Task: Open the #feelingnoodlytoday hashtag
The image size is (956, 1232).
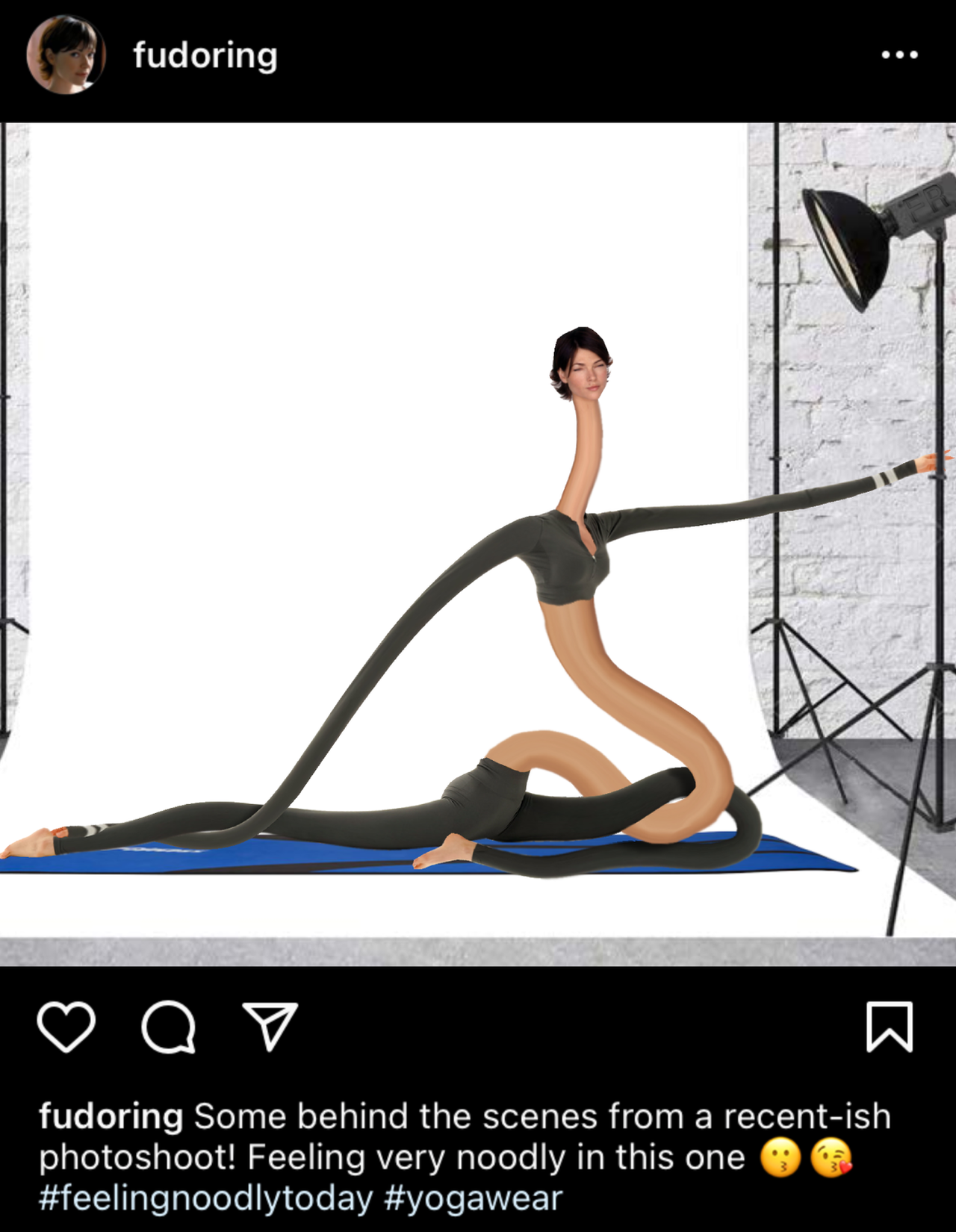Action: point(205,1198)
